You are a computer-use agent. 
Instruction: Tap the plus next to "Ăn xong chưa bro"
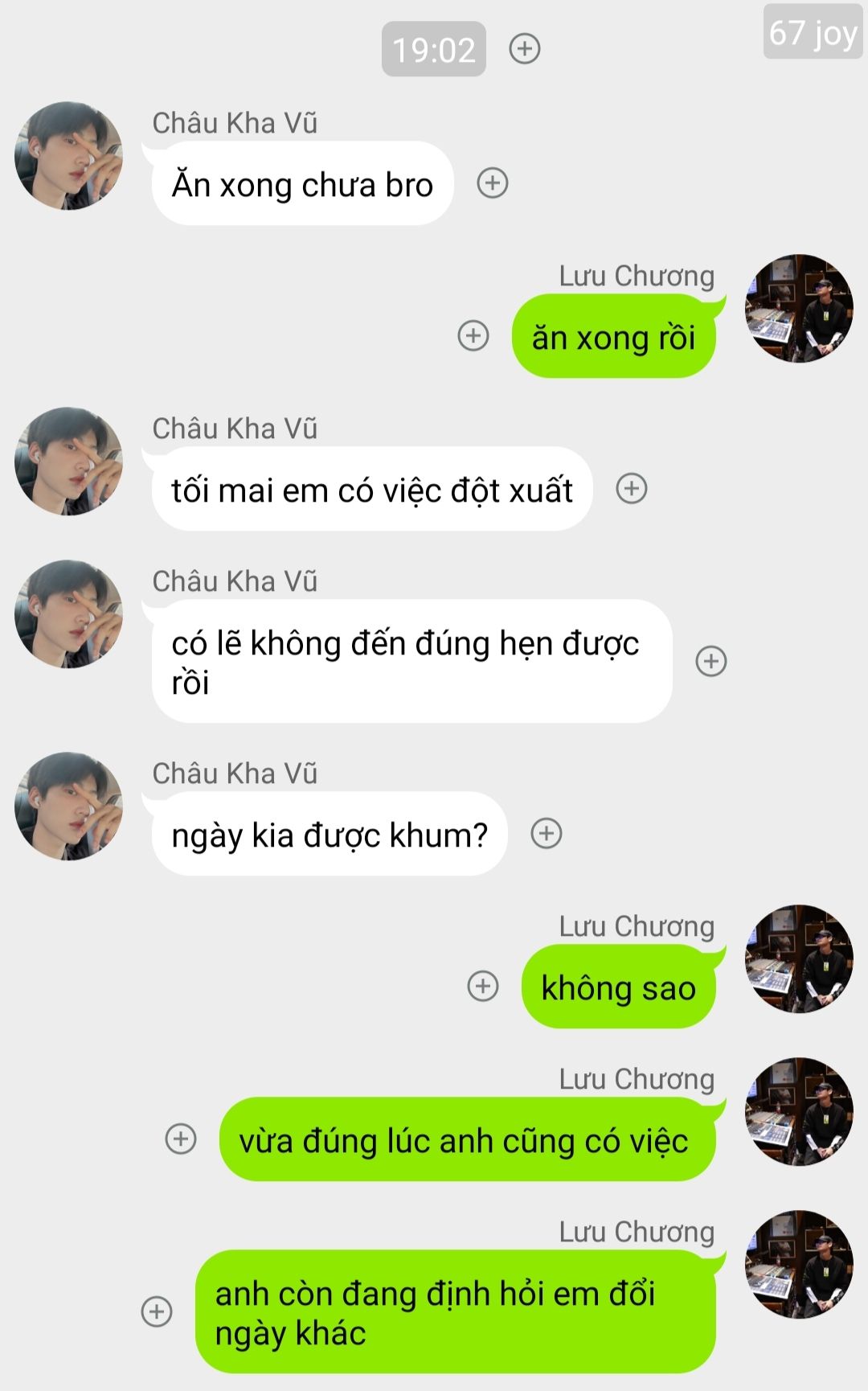click(x=493, y=183)
